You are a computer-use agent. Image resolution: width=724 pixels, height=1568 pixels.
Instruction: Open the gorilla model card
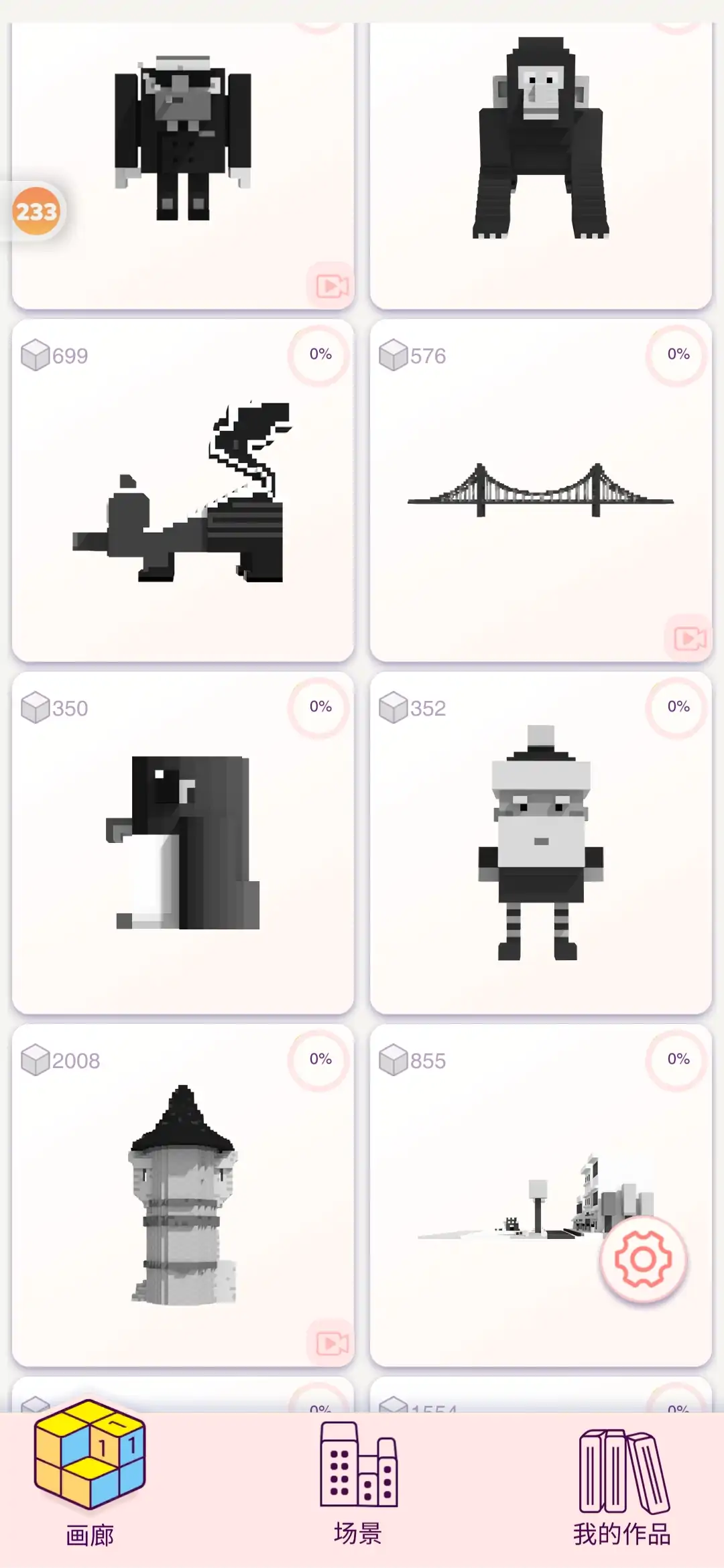coord(540,147)
